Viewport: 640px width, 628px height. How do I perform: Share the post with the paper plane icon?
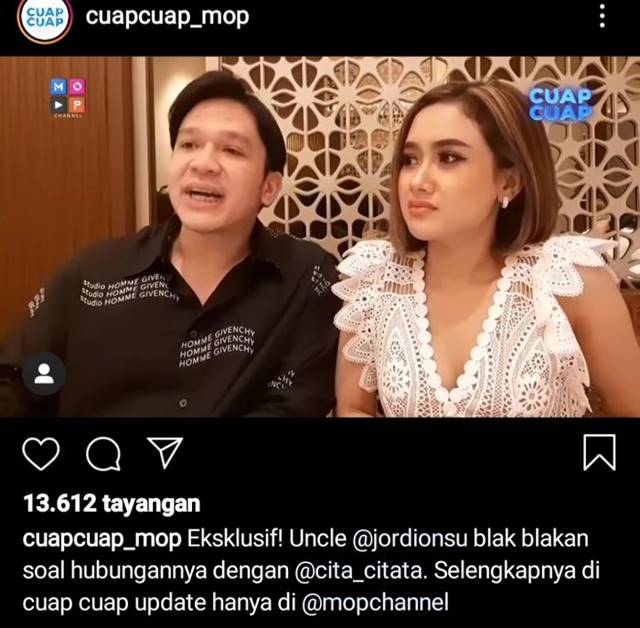tap(162, 453)
